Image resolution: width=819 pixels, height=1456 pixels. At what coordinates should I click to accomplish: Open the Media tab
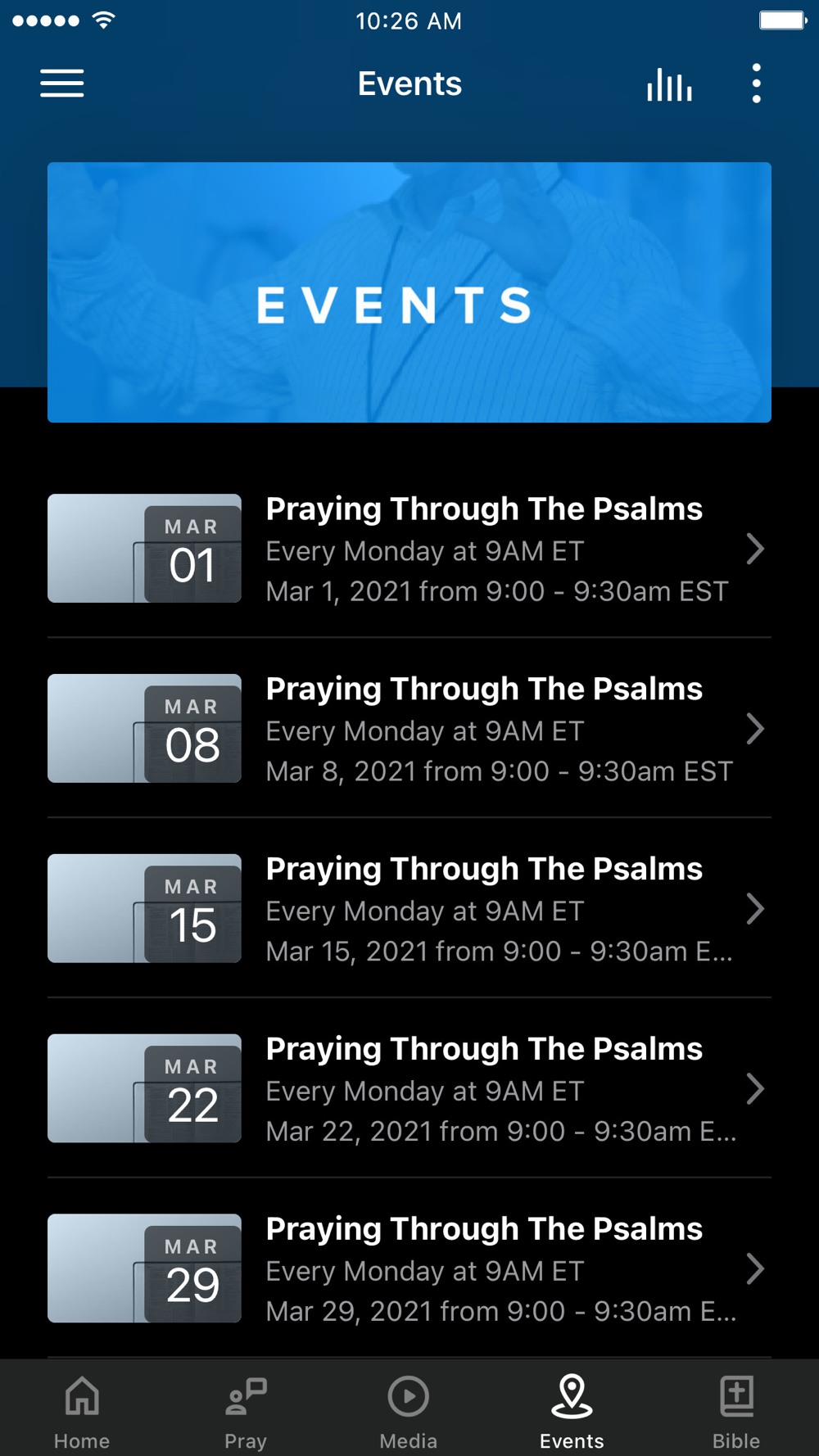pos(409,1410)
